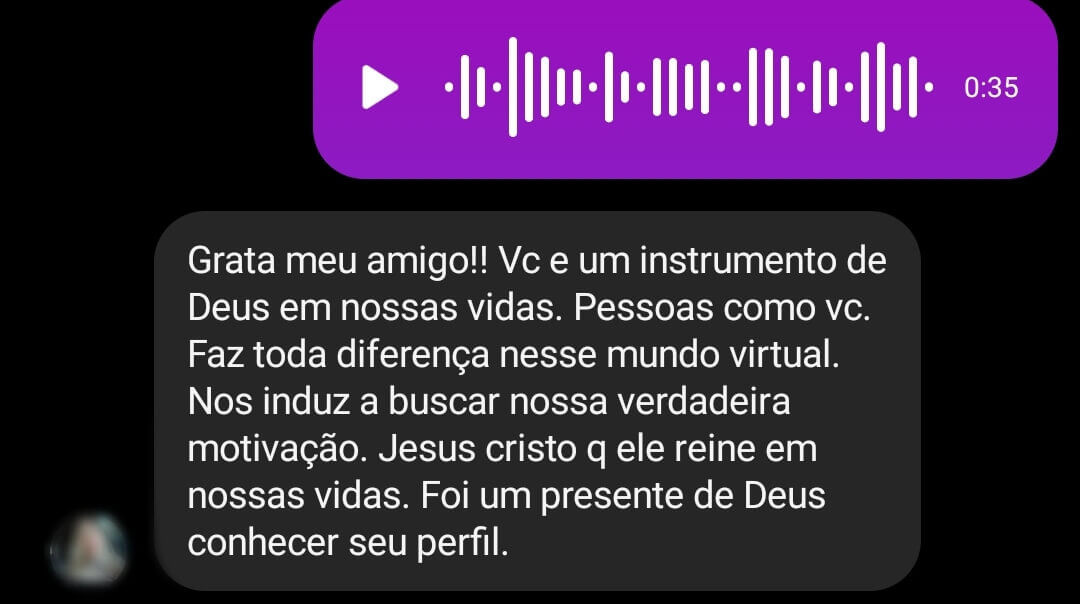
Task: Play the 0:35 voice message
Action: (x=379, y=88)
